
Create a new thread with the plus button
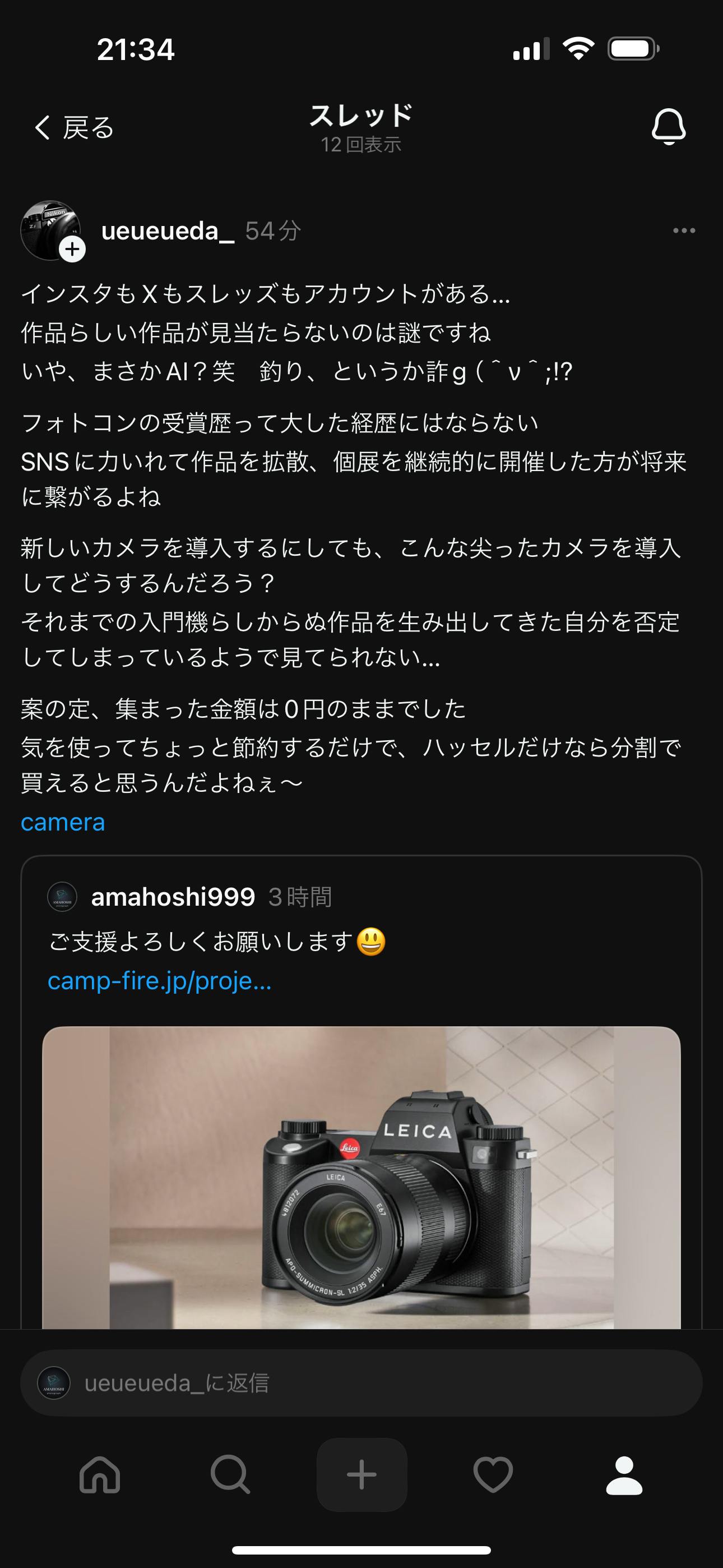361,1475
